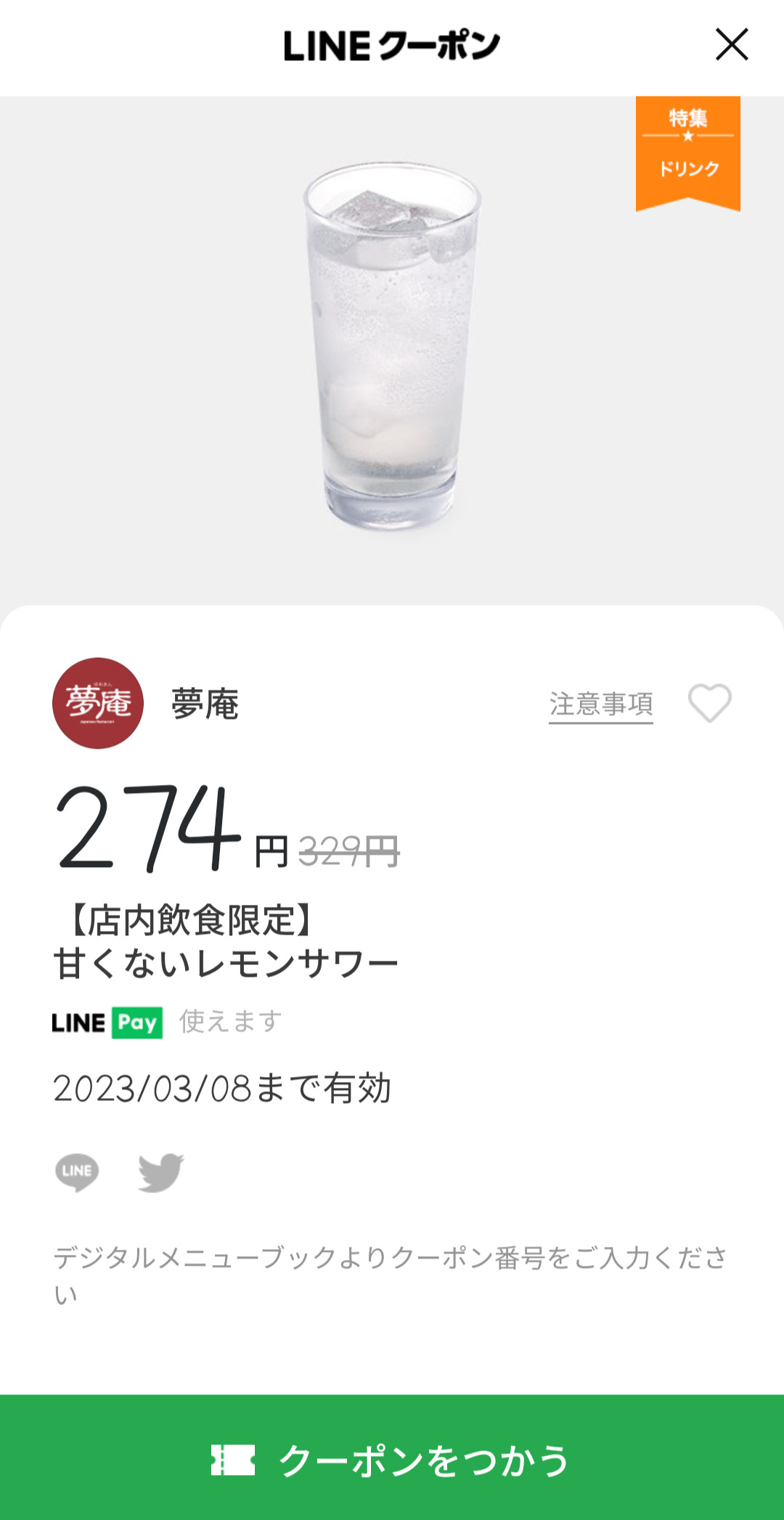Favorite this coupon with the heart icon

coord(709,703)
